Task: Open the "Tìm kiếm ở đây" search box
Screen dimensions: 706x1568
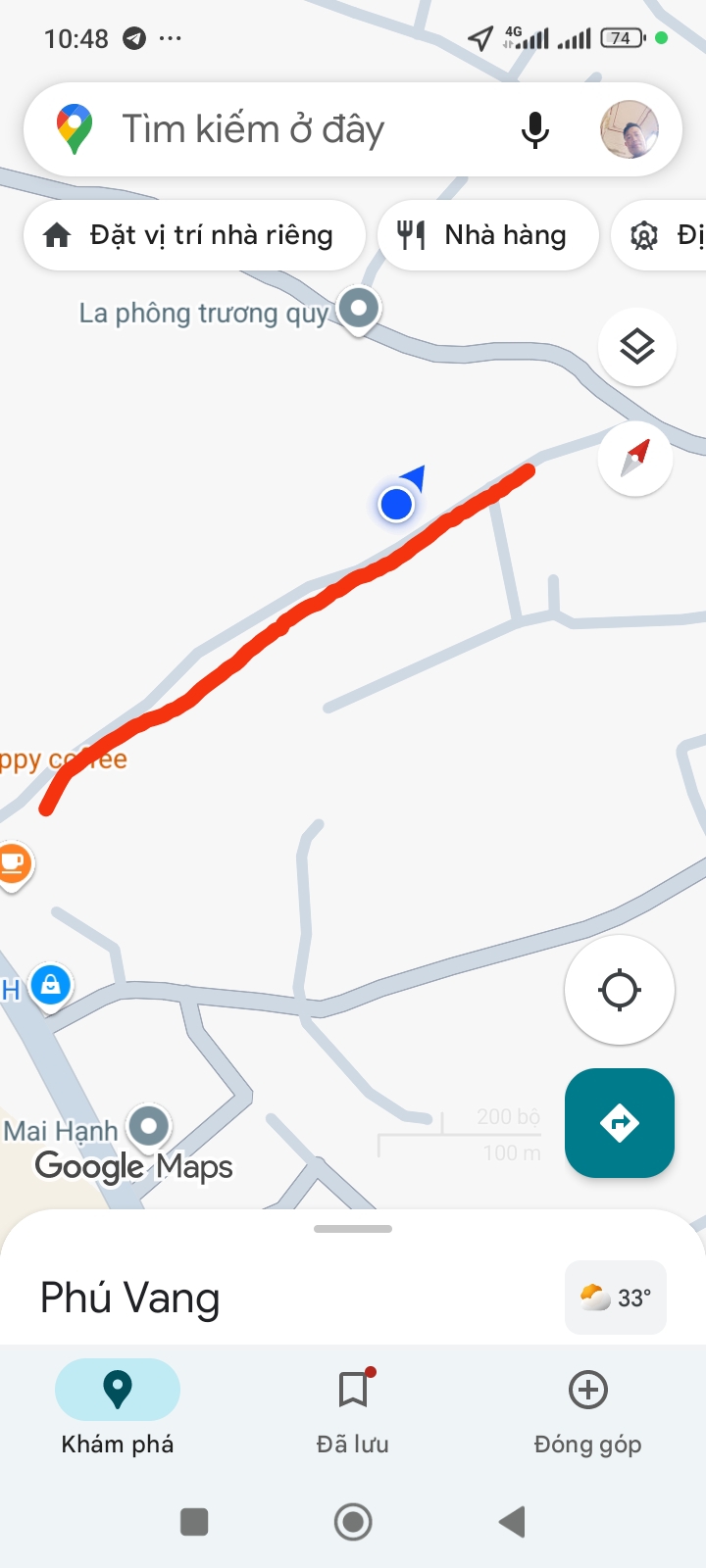Action: pos(294,129)
